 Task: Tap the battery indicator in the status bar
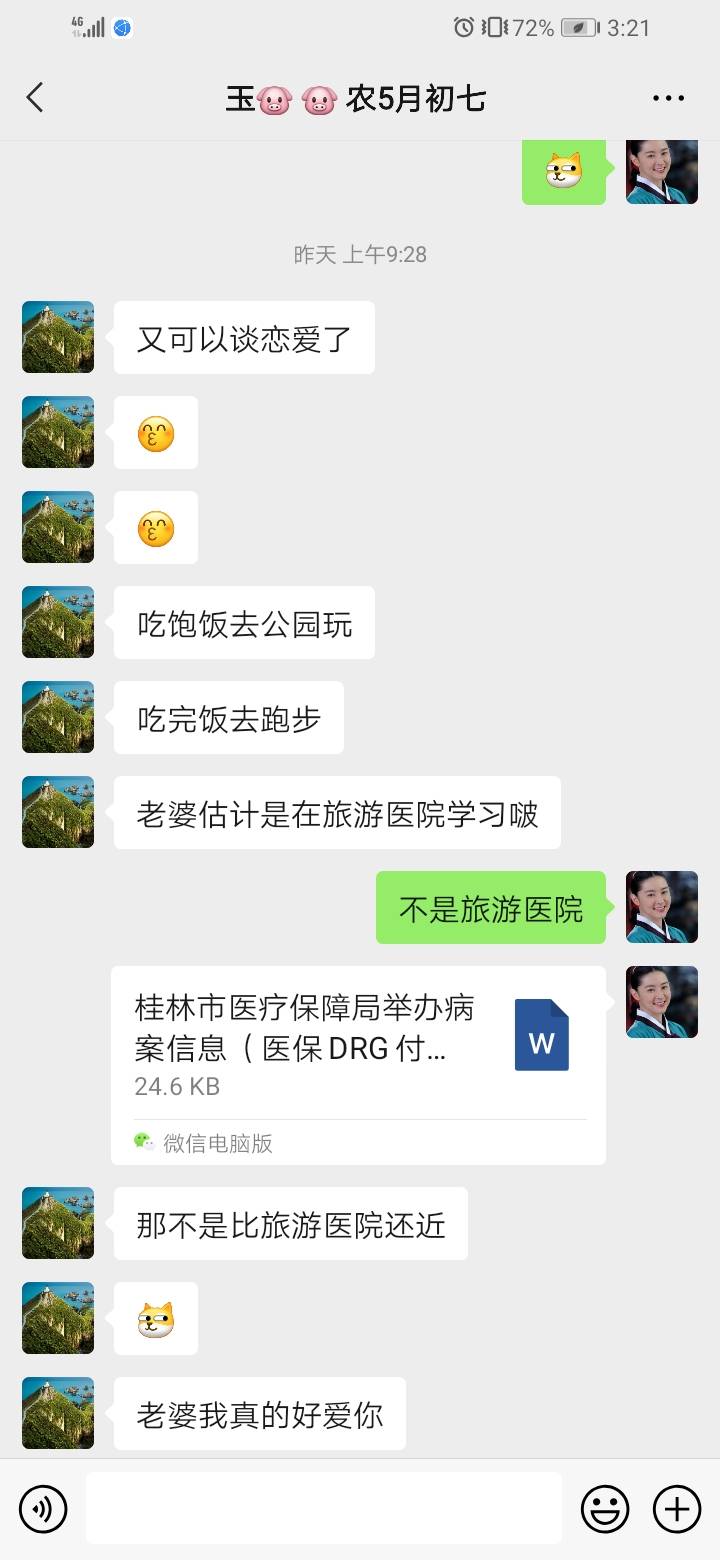pos(576,28)
